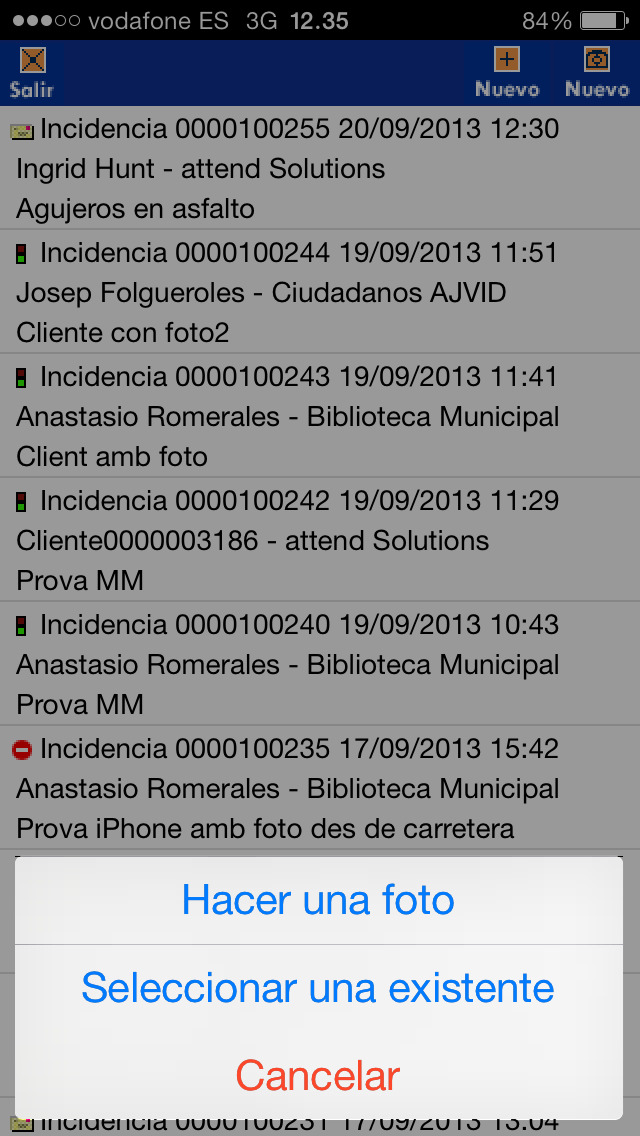Open Incidencia 0000100240 Prova MM
Viewport: 640px width, 1136px height.
[320, 664]
